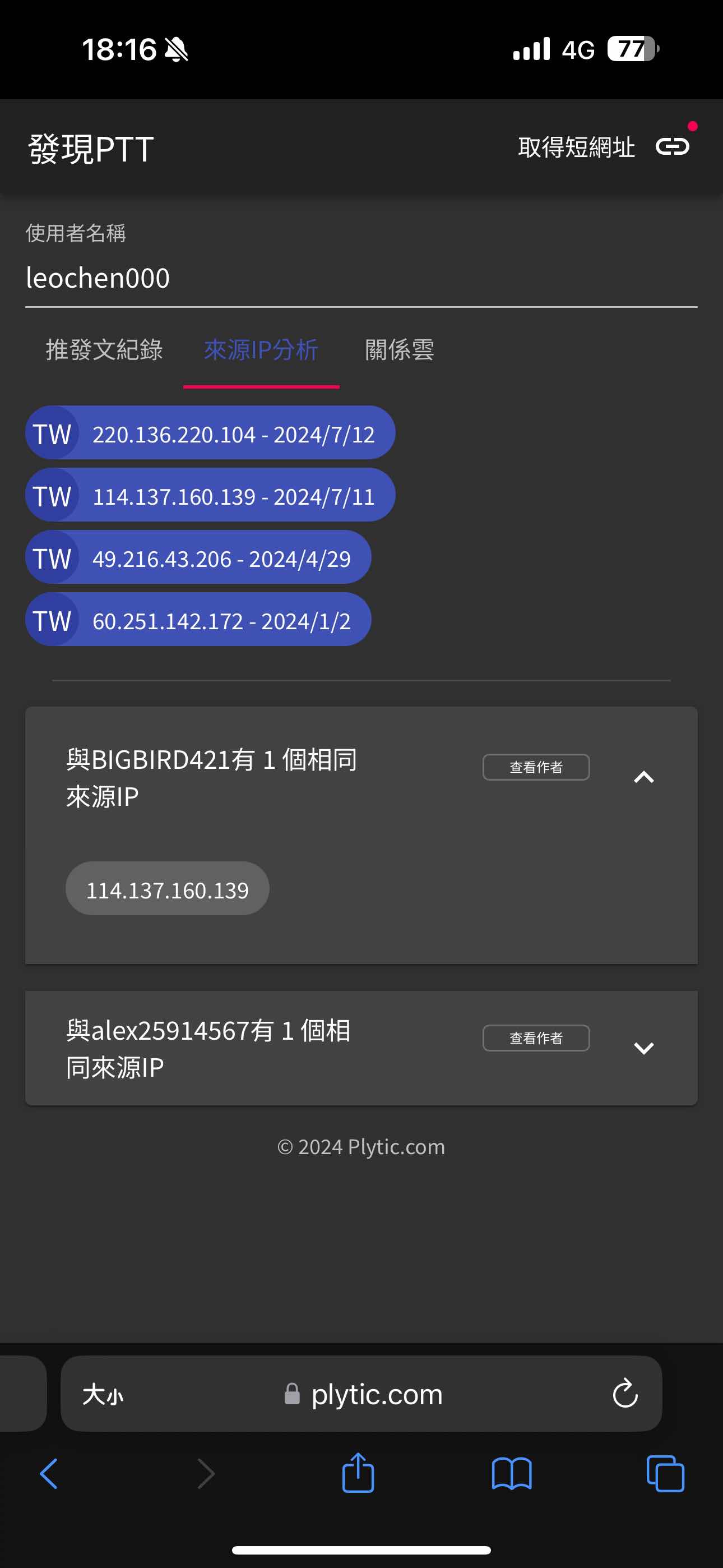
Task: Select the 來源IP分析 tab
Action: [x=261, y=350]
